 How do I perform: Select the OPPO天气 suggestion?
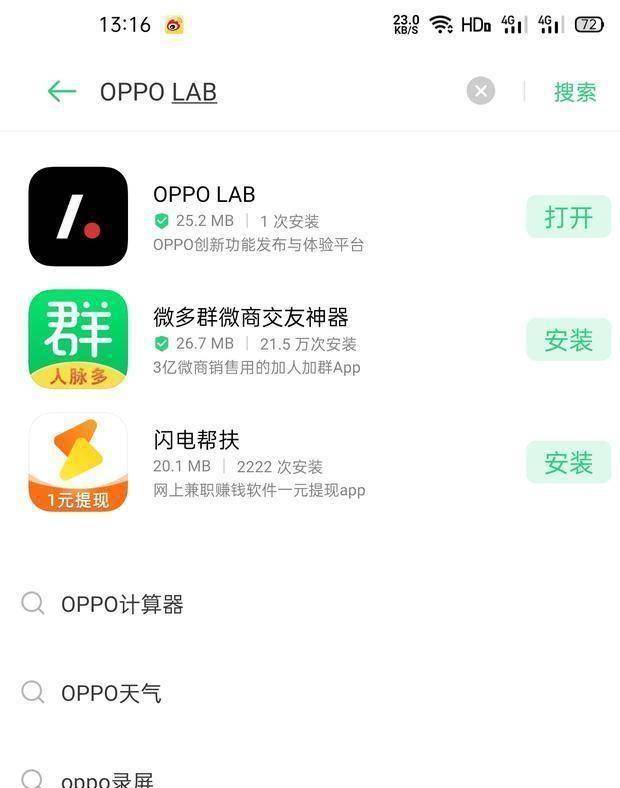click(111, 693)
